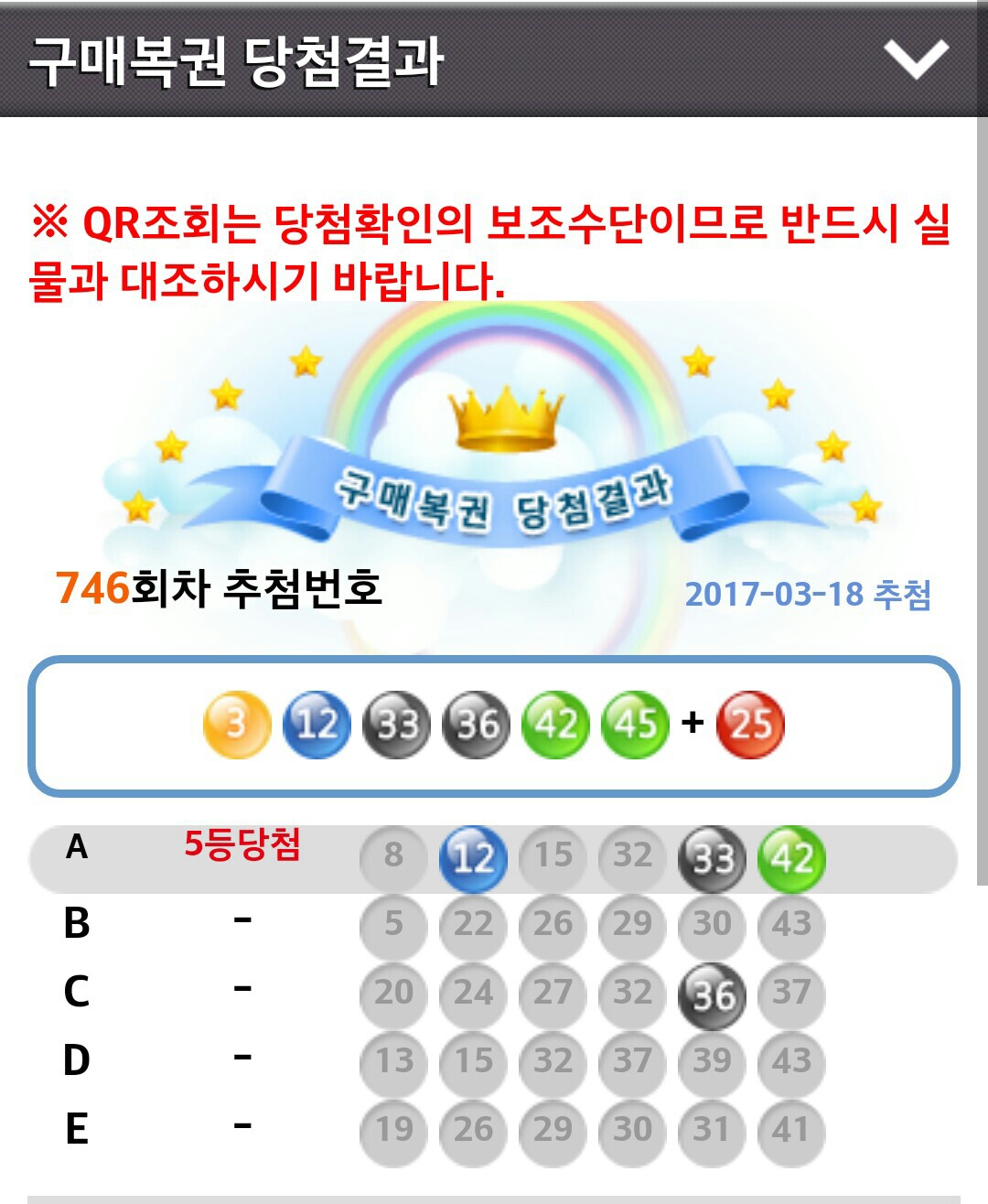Collapse the 구매복권 당첨결과 section chevron
This screenshot has width=988, height=1204.
pos(916,60)
